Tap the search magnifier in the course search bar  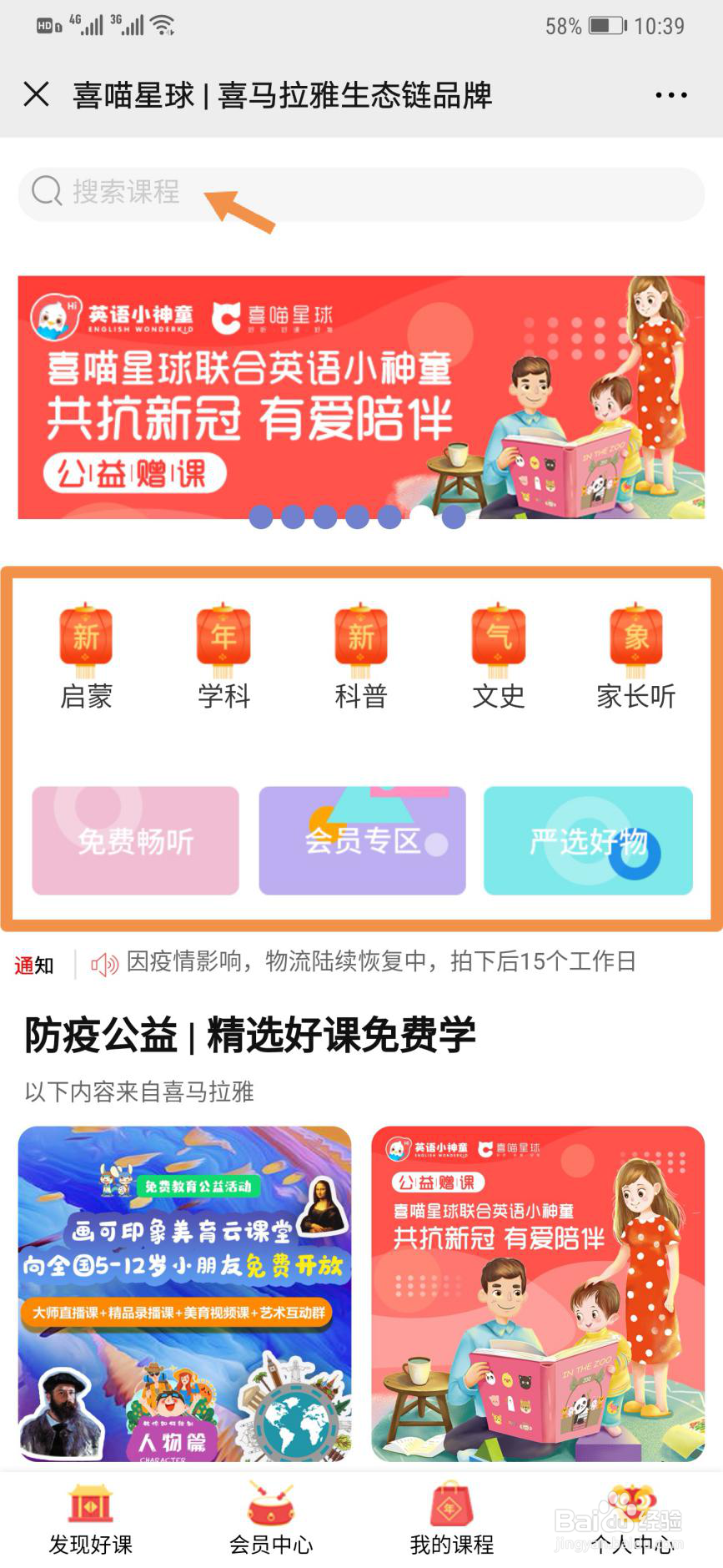point(46,193)
